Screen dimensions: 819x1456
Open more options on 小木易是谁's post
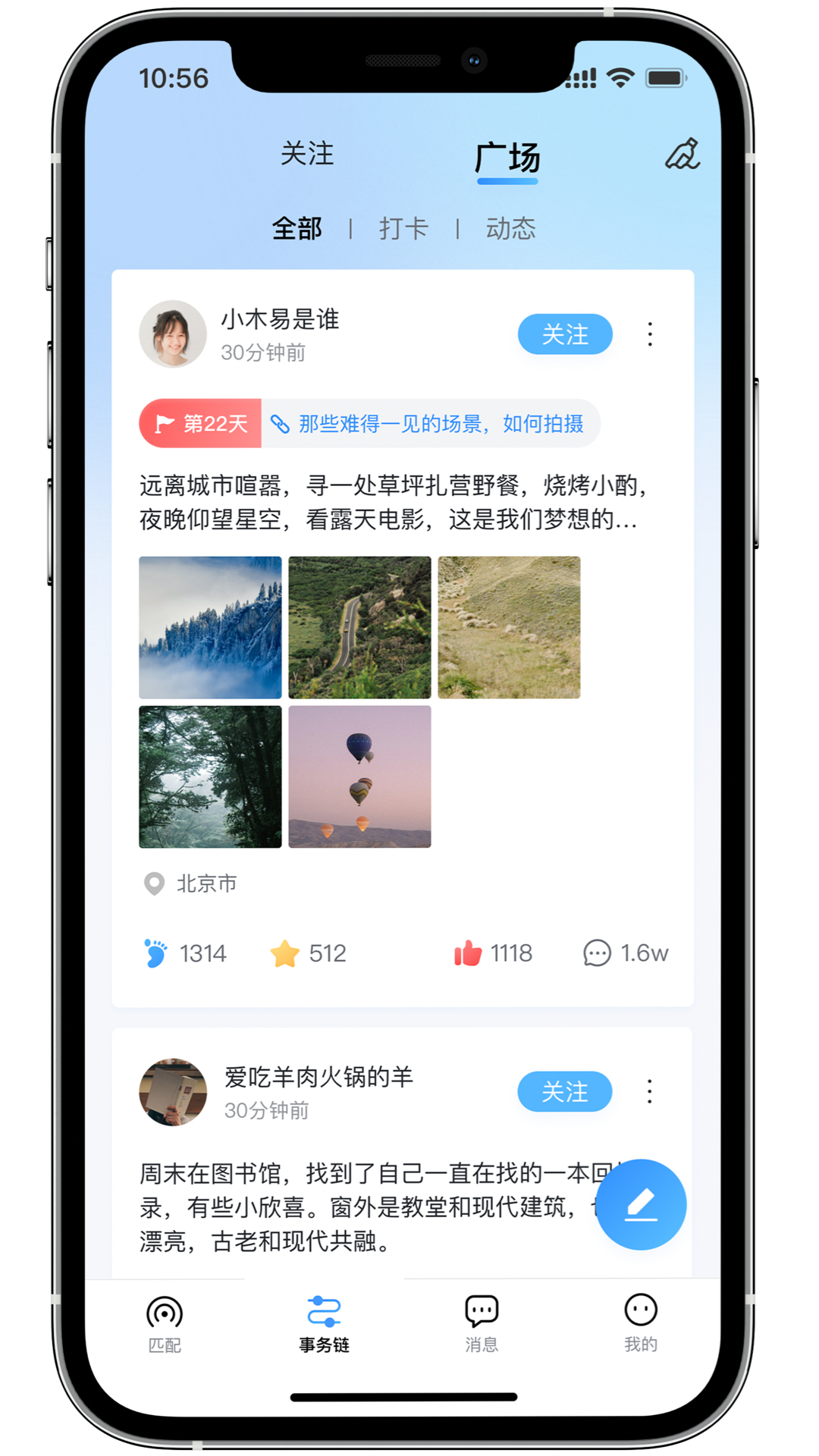click(x=650, y=334)
